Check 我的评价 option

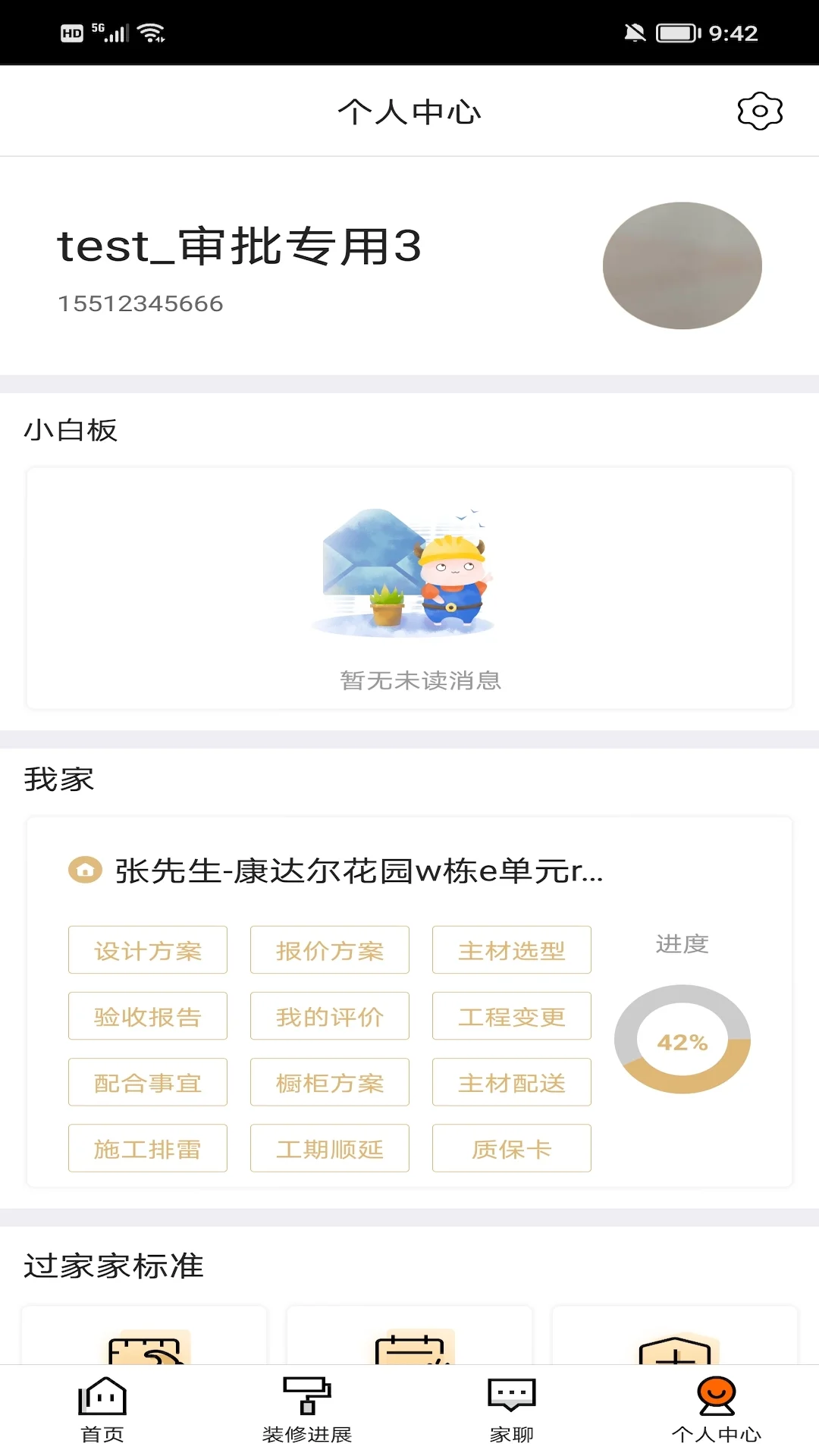tap(329, 1016)
